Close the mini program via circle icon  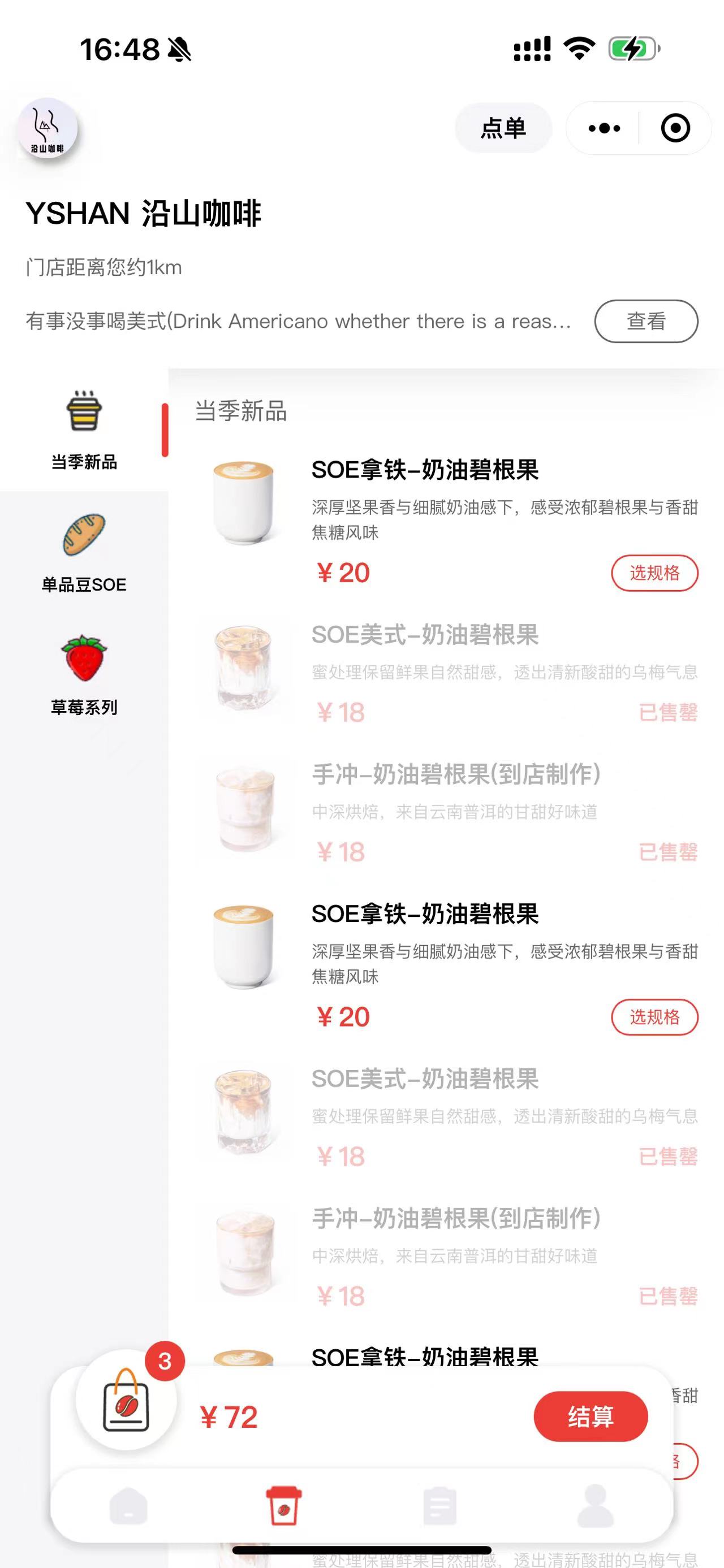click(x=675, y=128)
